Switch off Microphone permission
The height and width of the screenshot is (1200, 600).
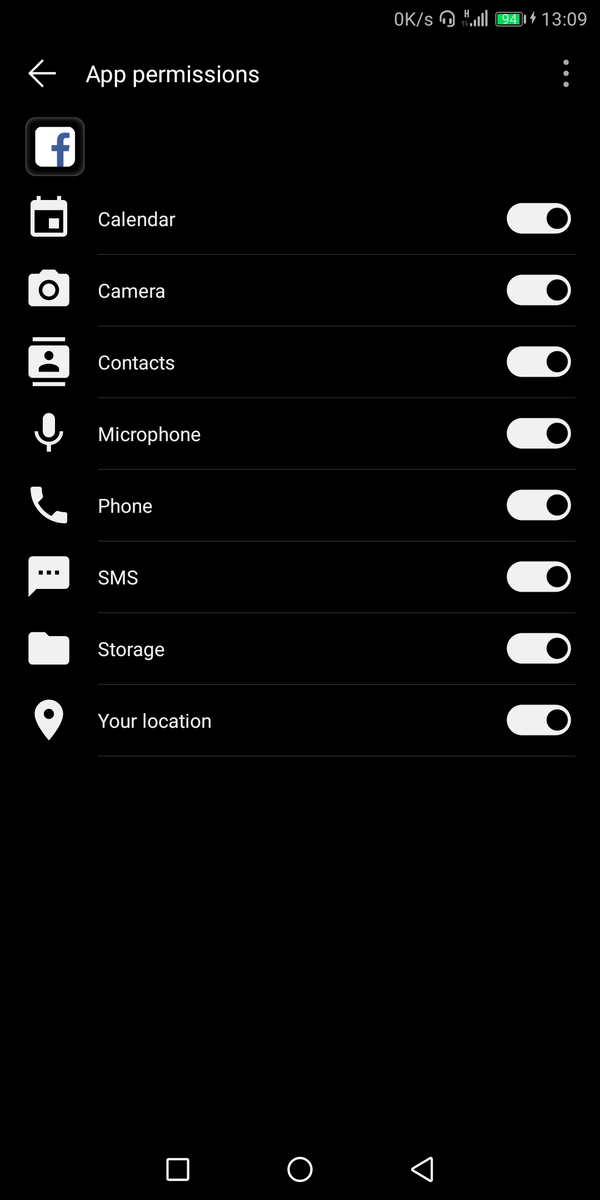(x=539, y=434)
